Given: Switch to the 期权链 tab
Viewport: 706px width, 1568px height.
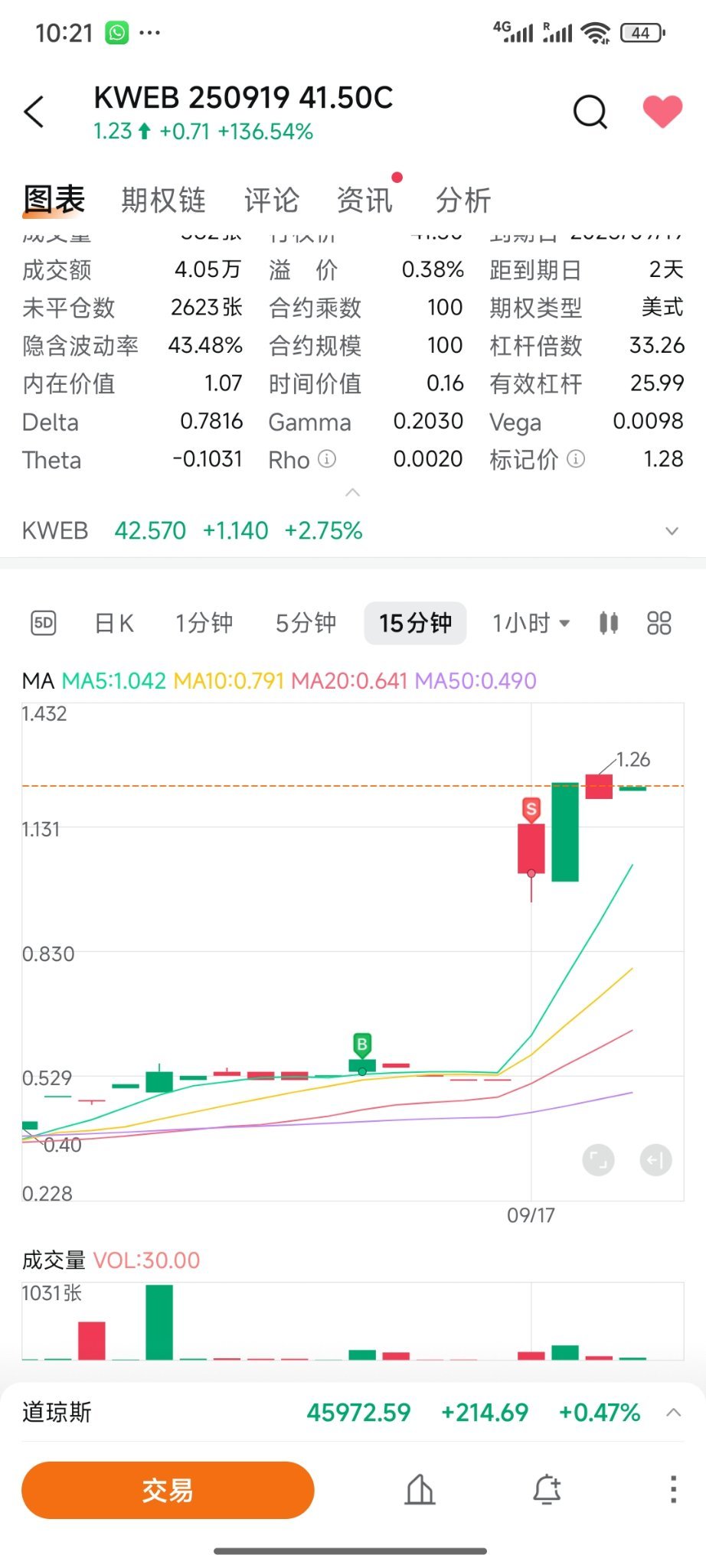Looking at the screenshot, I should (x=163, y=200).
